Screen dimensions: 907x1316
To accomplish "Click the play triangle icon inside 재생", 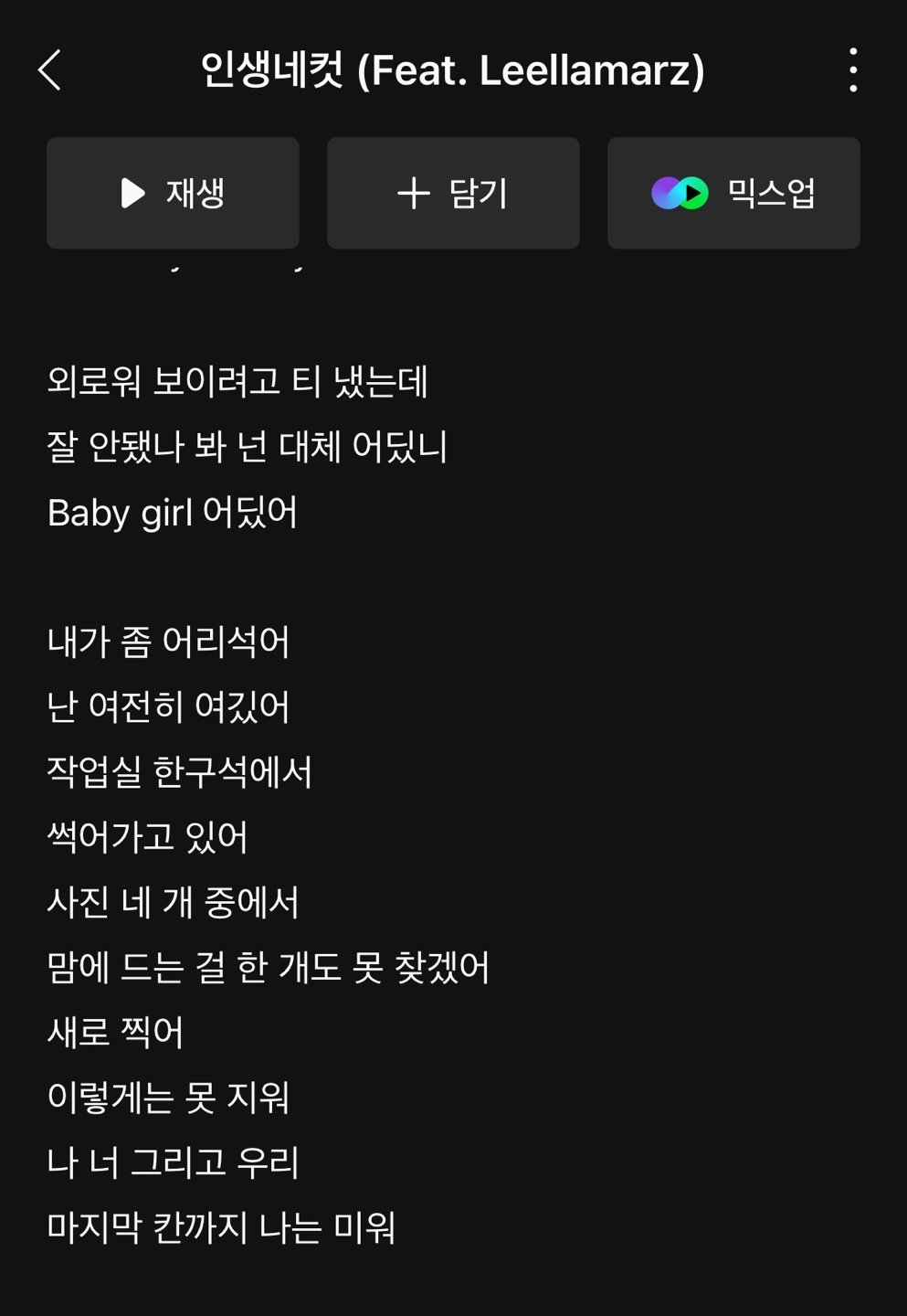I will point(133,193).
